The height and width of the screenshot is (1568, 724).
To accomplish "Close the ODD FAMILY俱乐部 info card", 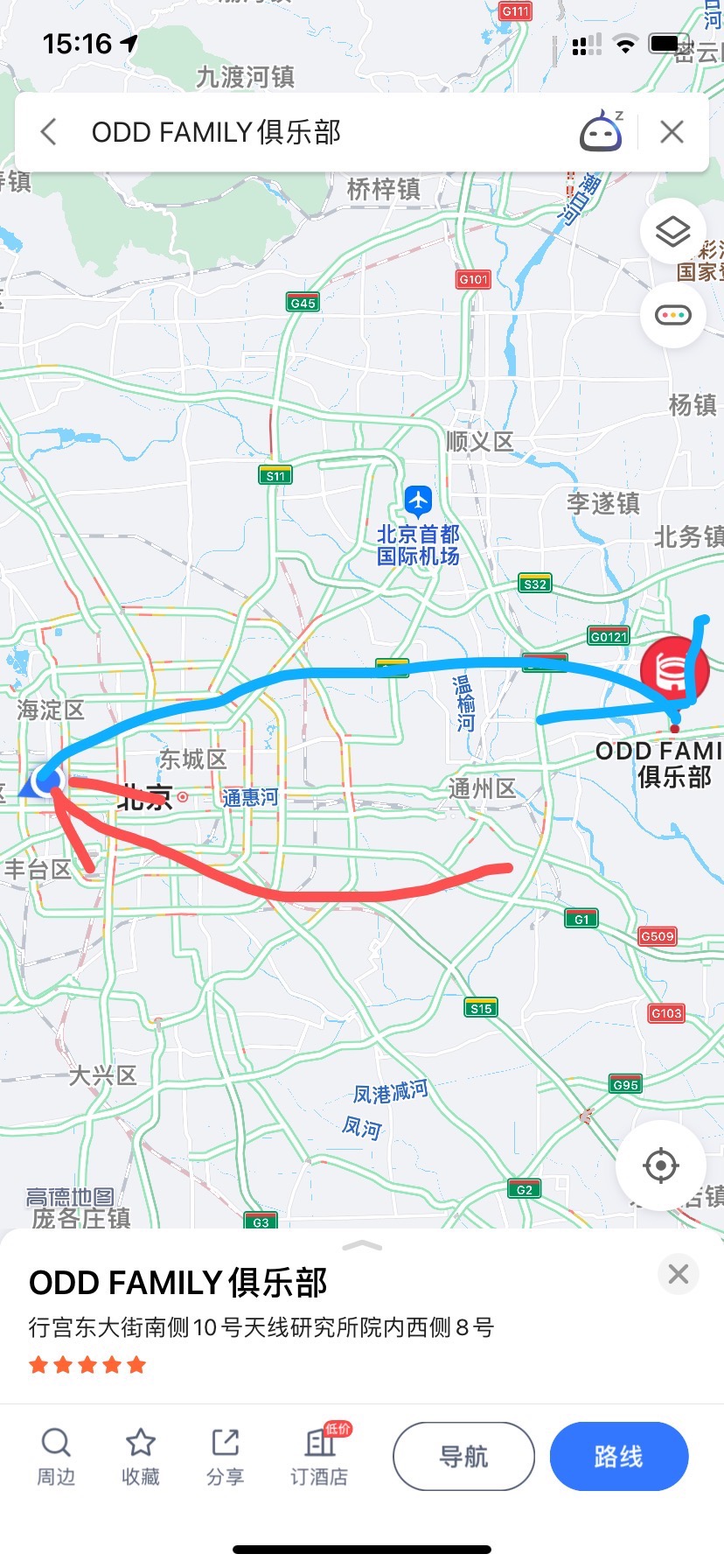I will (678, 1274).
